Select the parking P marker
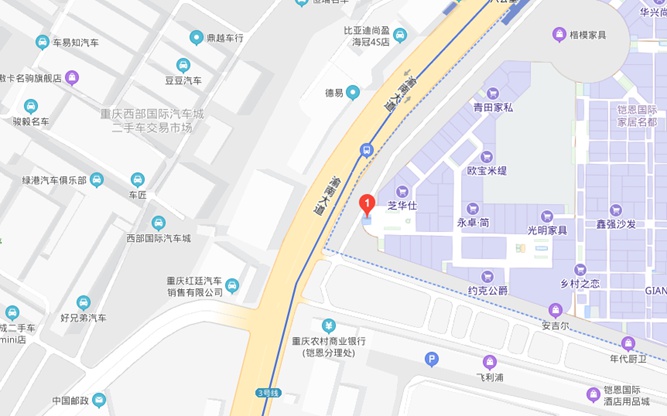 (432, 359)
